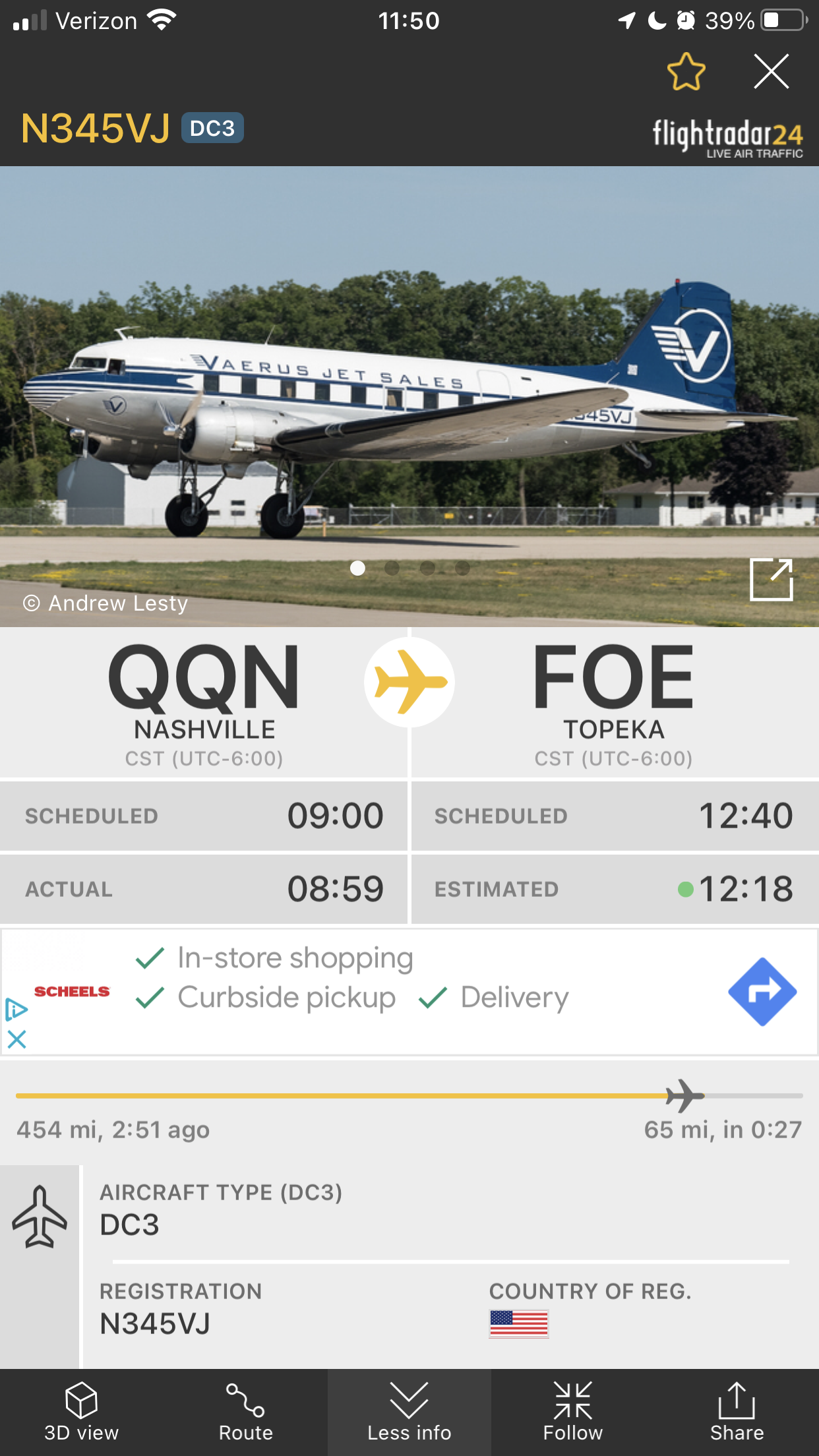Show the flight route
This screenshot has height=1456, width=819.
(x=245, y=1412)
